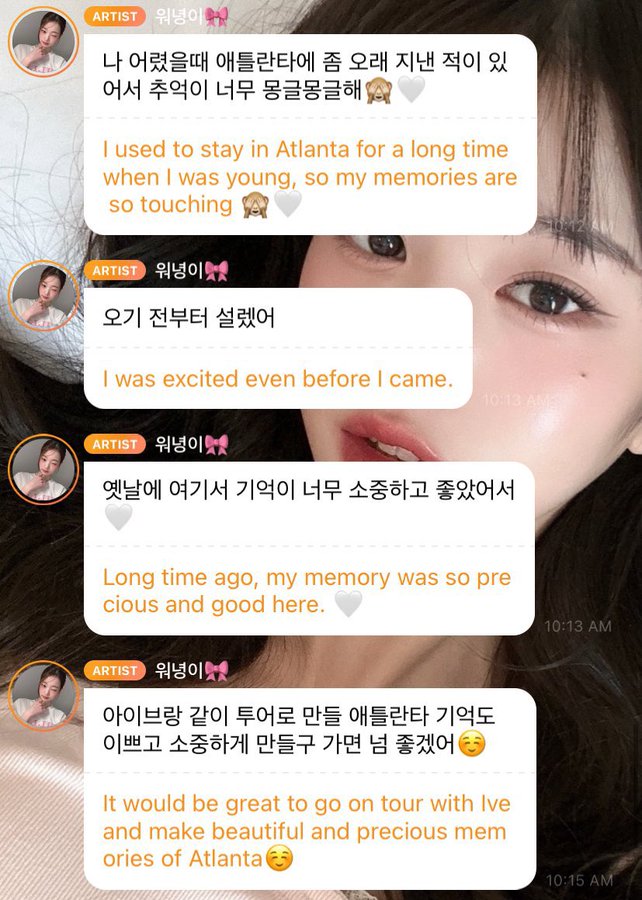View artist avatar beside "Long time ago" message
The image size is (642, 900).
pos(43,469)
